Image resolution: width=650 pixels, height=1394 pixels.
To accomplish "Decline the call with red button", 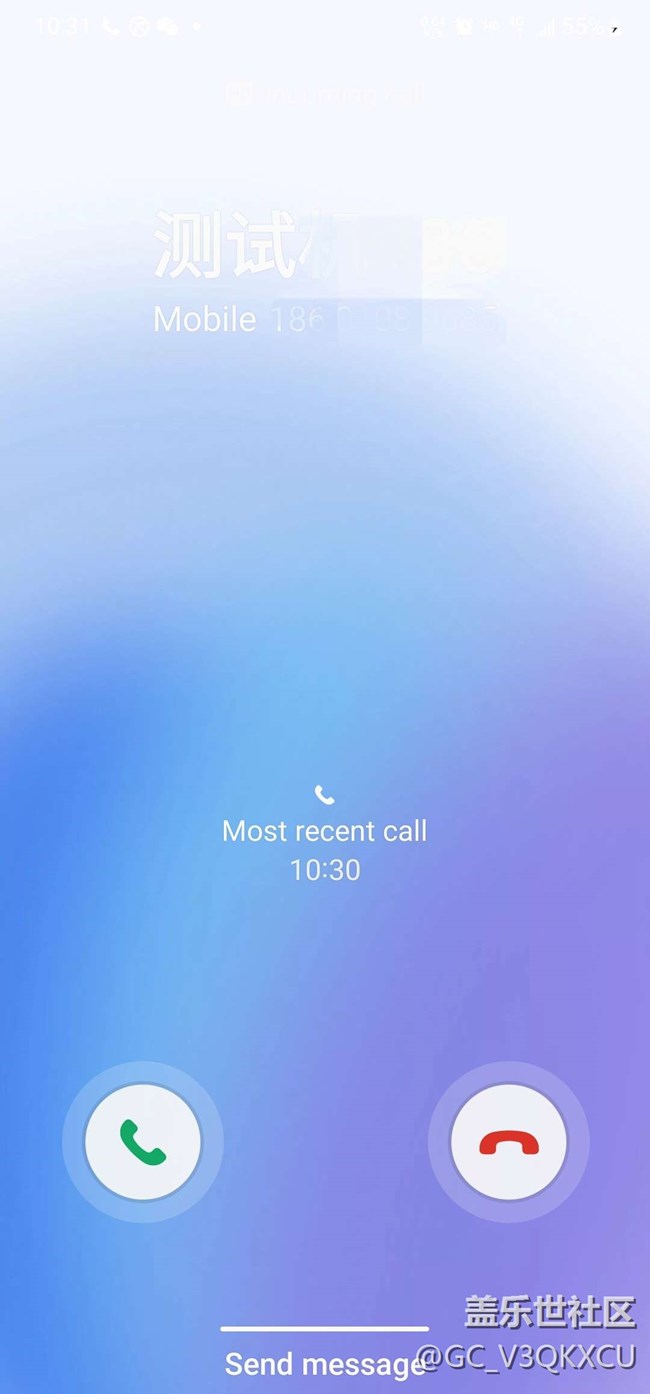I will click(508, 1141).
